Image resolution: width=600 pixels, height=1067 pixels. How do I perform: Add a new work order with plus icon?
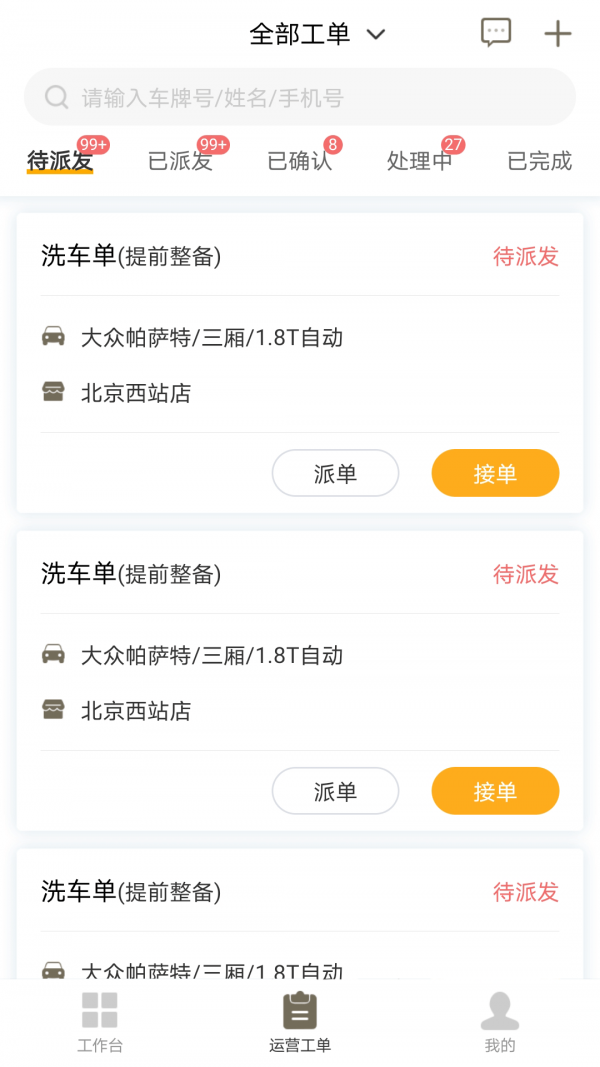click(557, 34)
